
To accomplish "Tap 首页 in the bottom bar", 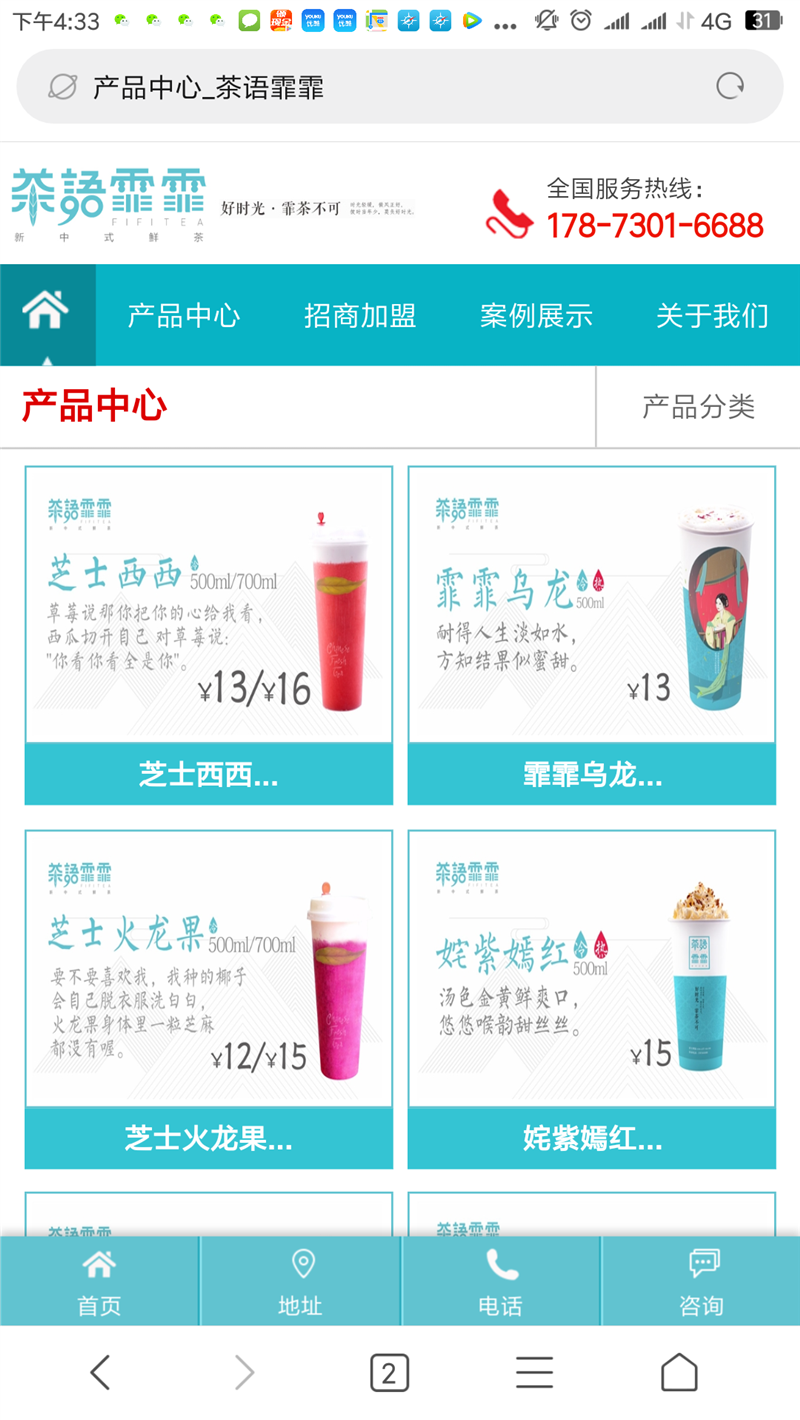I will 99,1282.
